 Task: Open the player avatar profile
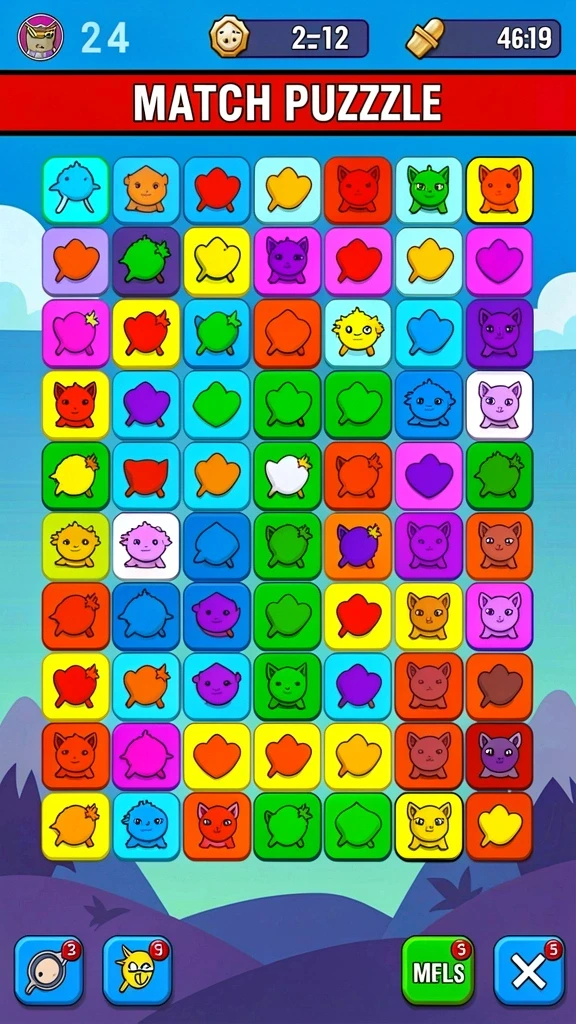[x=40, y=37]
